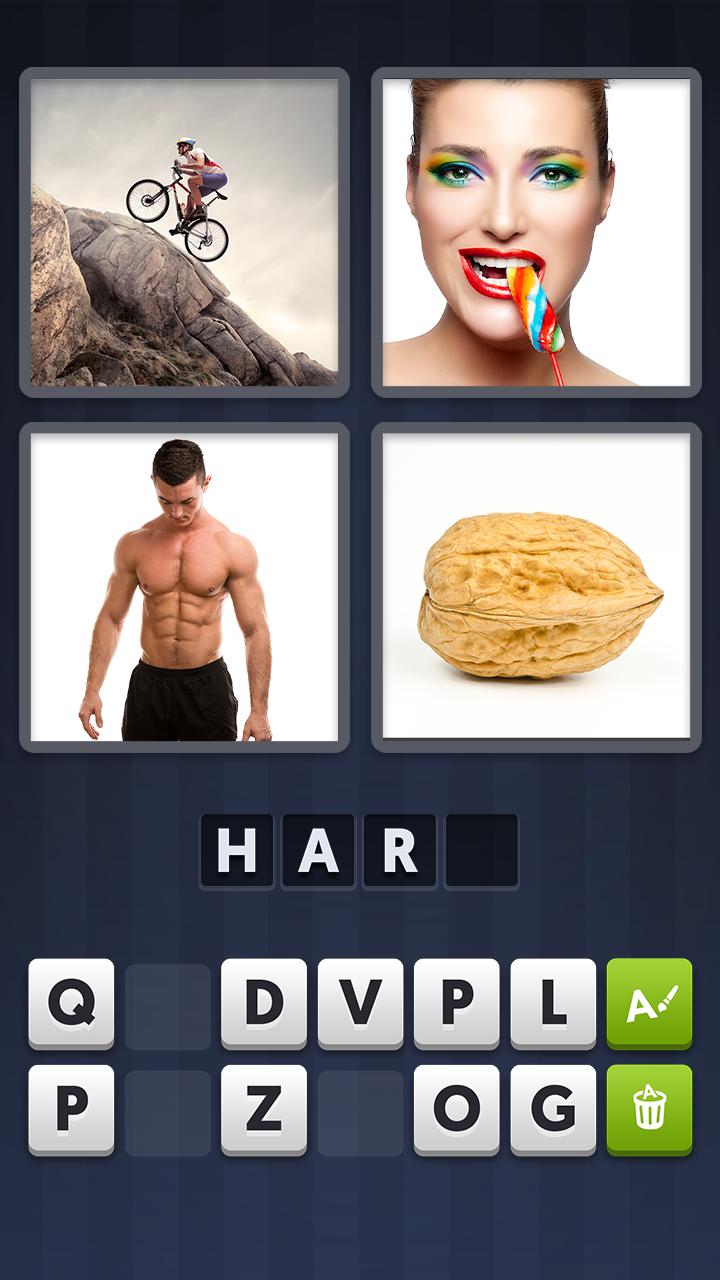Pick the letter Q tile
The image size is (720, 1280).
pyautogui.click(x=71, y=1003)
